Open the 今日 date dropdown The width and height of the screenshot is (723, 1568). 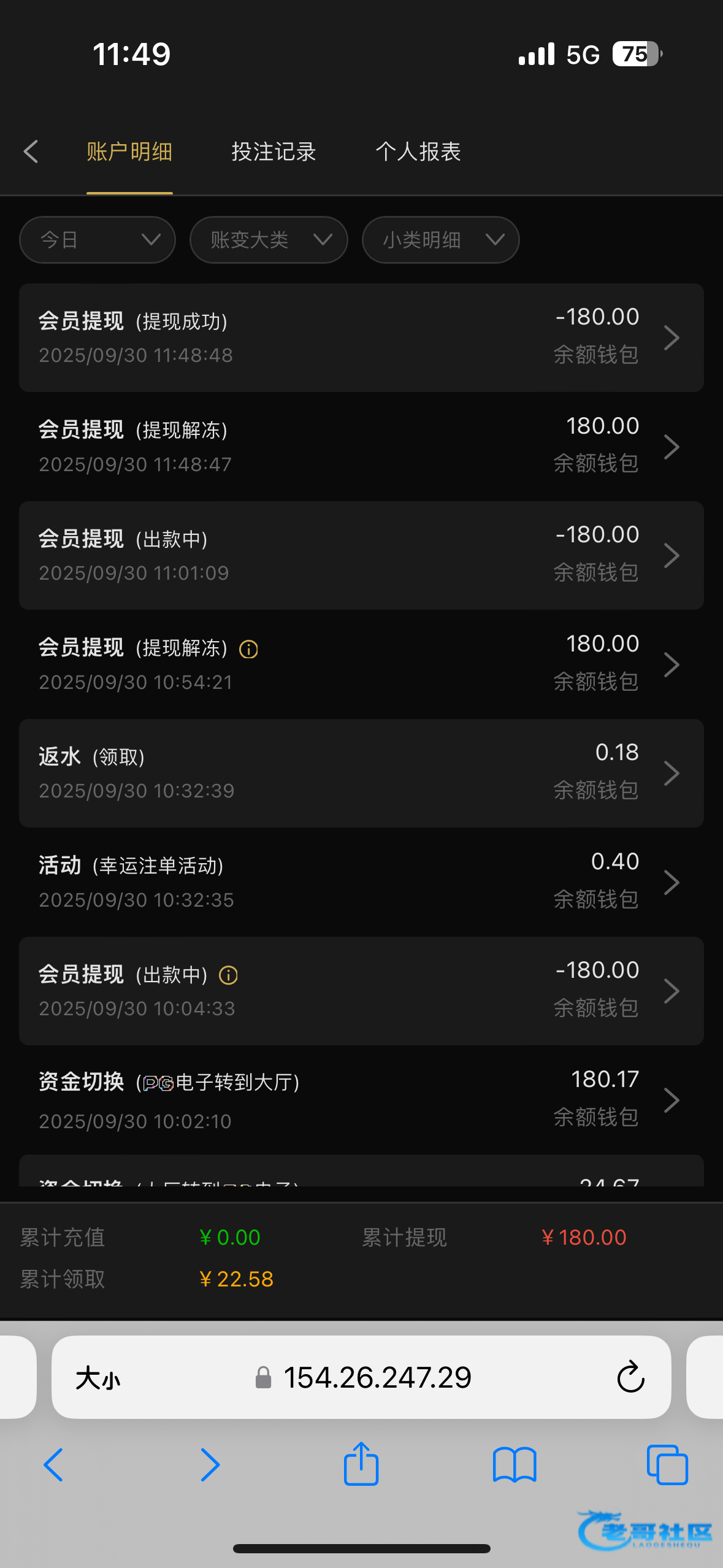point(98,240)
